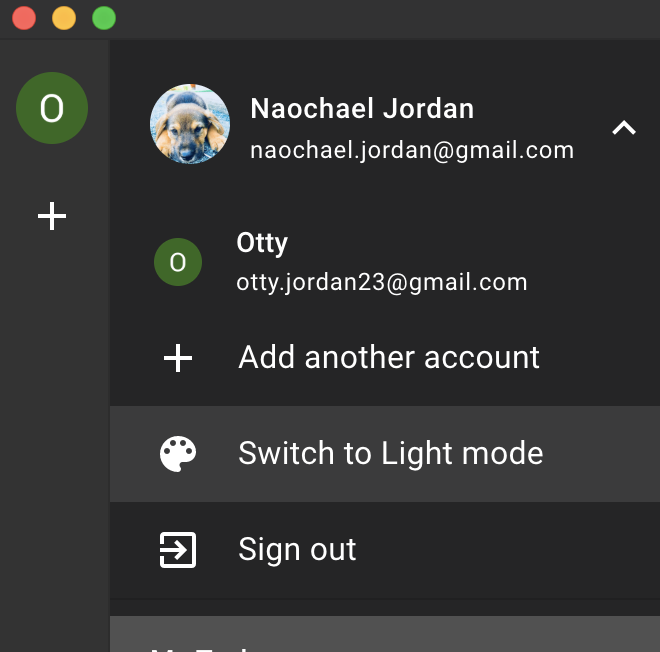
Task: Switch to the Otty account
Action: click(380, 262)
